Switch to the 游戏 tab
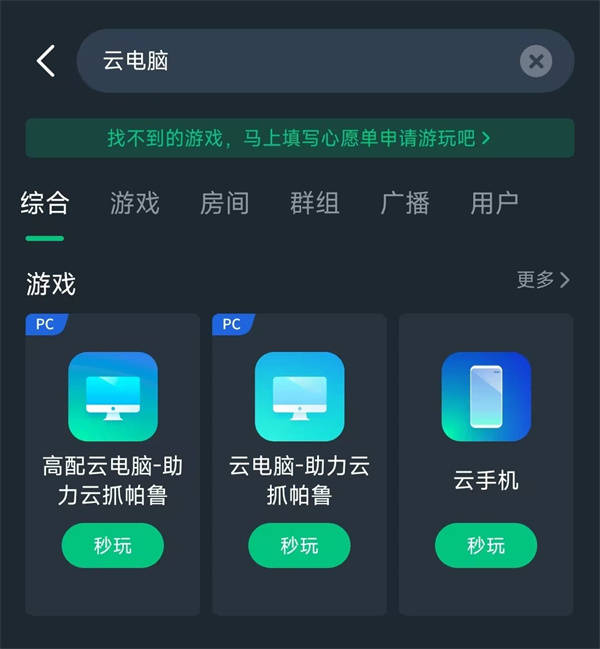 134,203
